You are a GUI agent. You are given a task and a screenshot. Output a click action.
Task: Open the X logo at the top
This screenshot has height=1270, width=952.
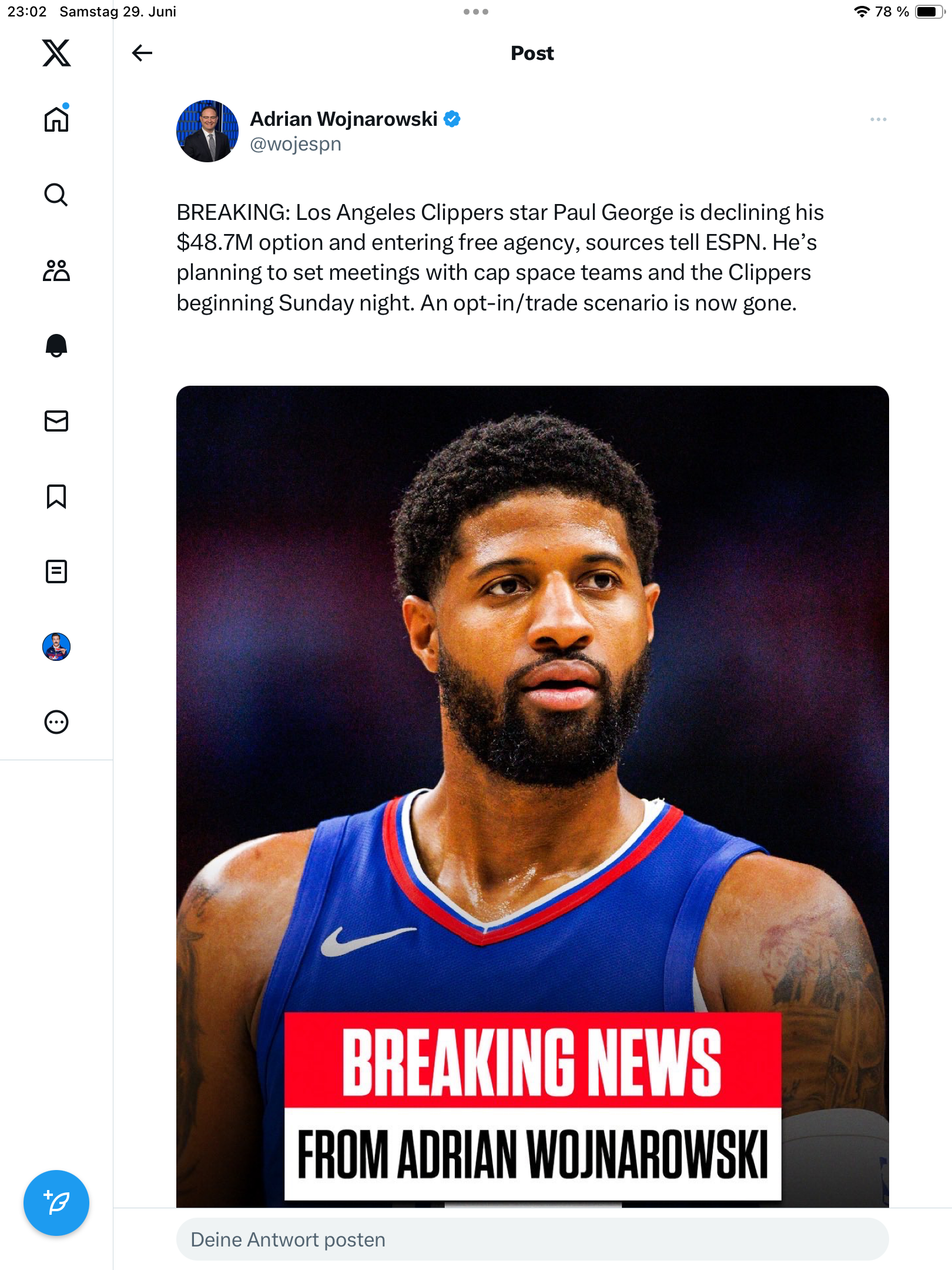(56, 53)
